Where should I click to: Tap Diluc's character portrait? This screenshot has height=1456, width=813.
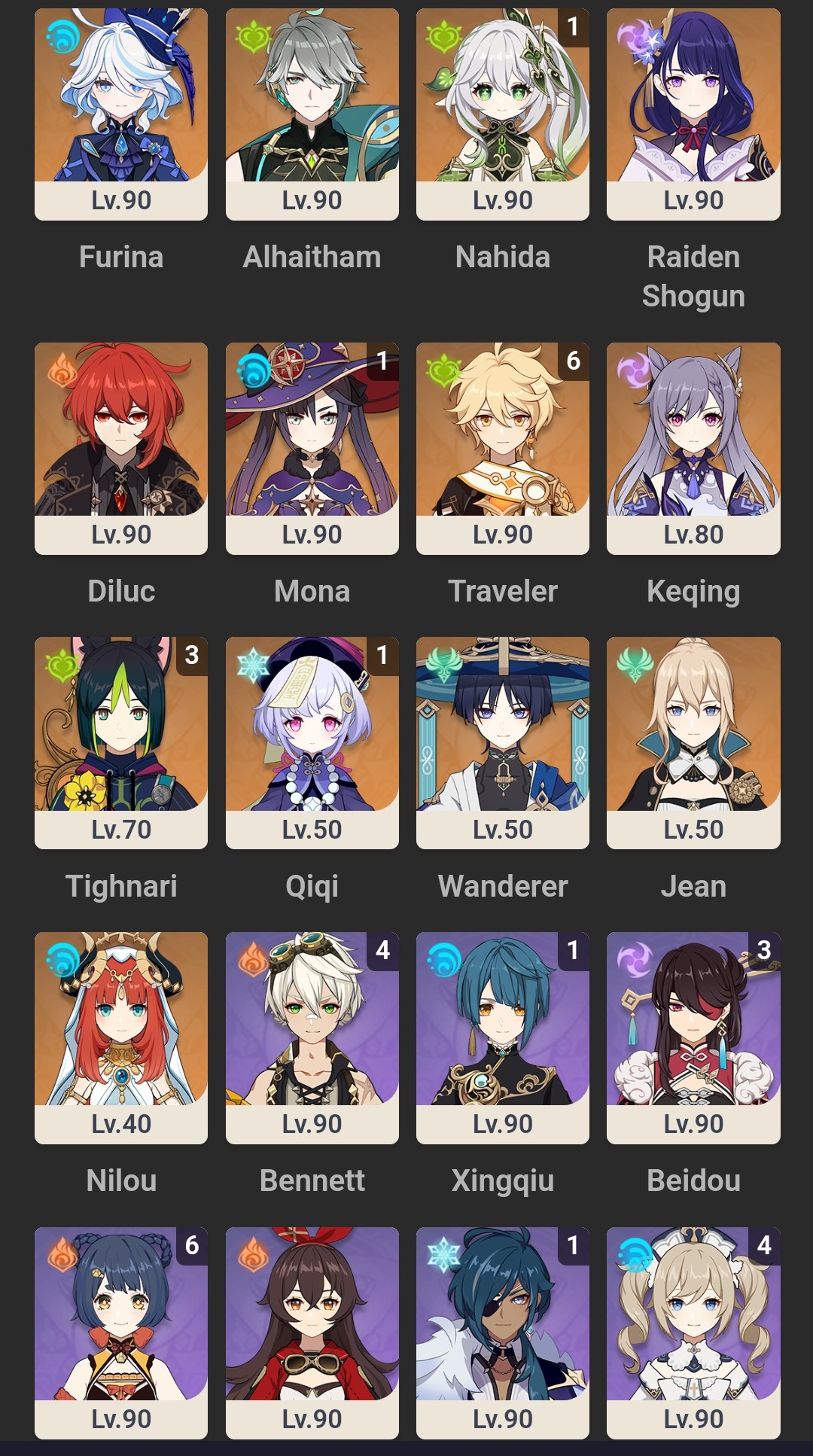coord(121,447)
